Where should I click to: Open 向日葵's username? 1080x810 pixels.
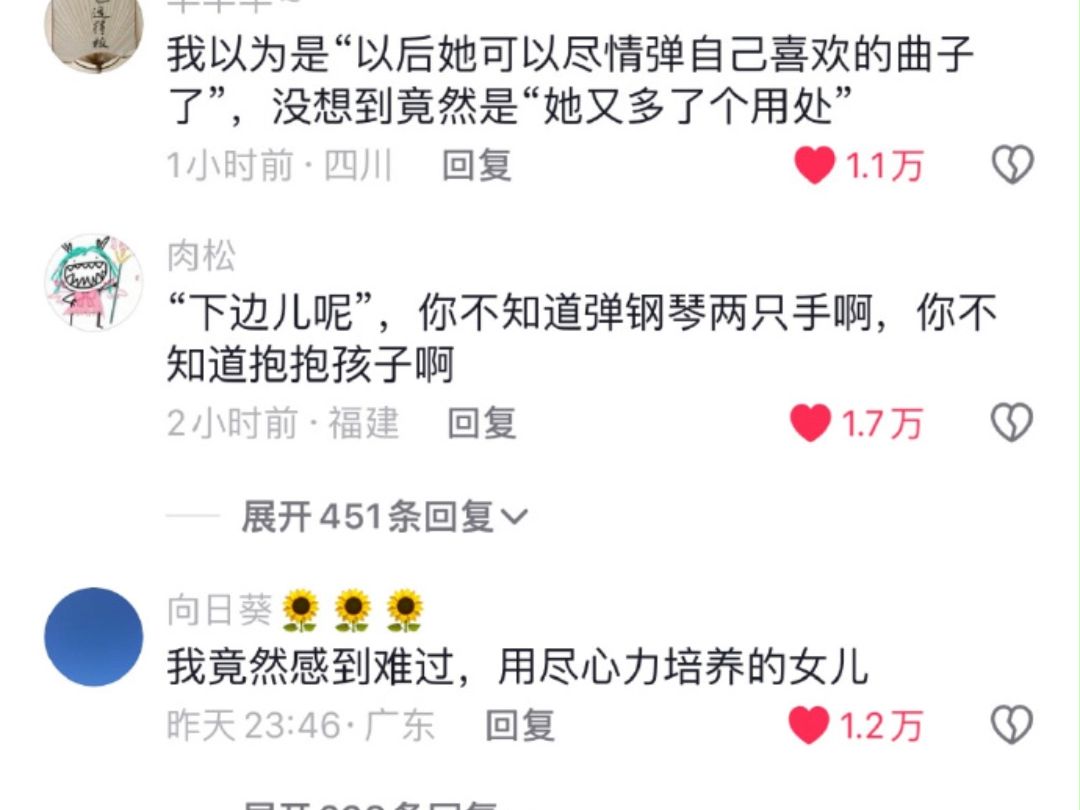220,609
